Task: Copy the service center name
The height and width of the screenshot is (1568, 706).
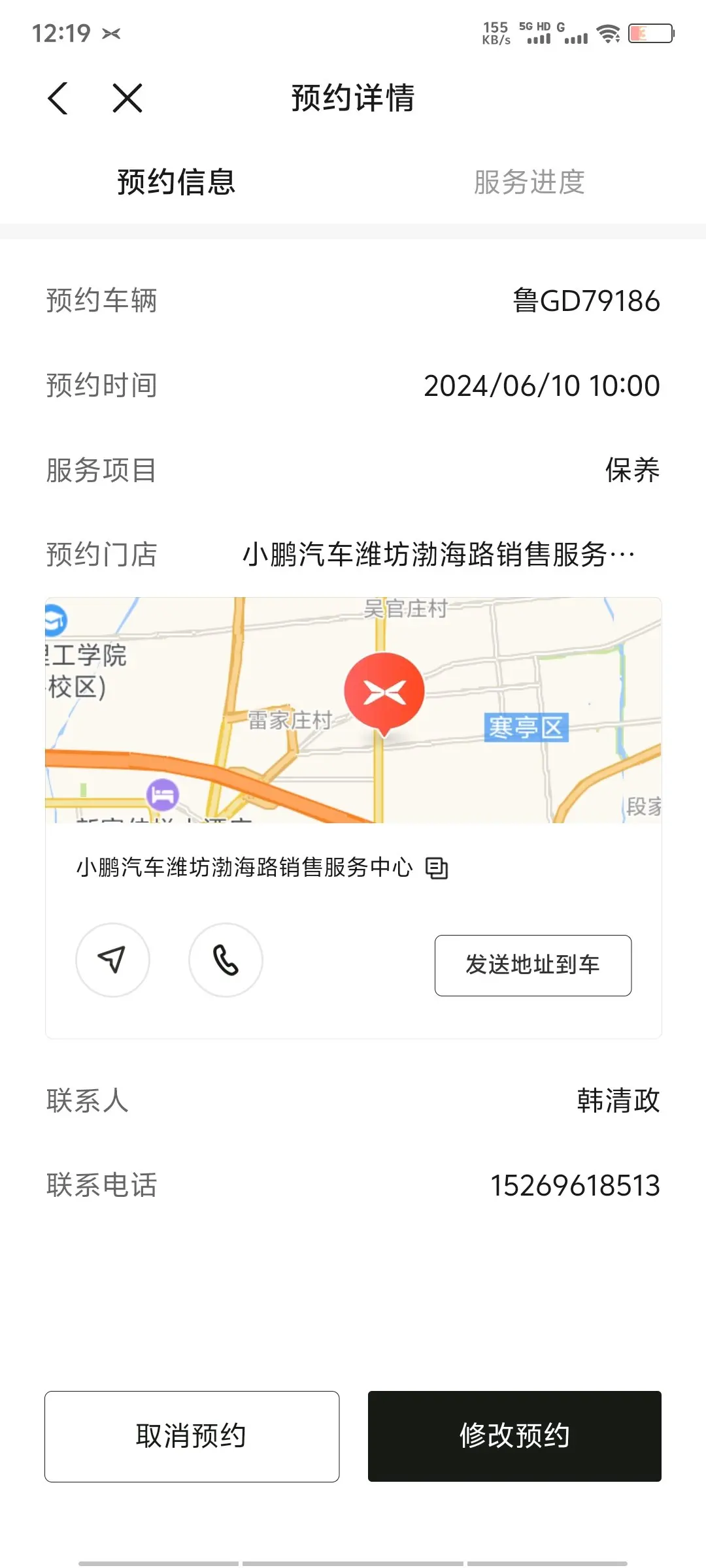Action: tap(437, 868)
